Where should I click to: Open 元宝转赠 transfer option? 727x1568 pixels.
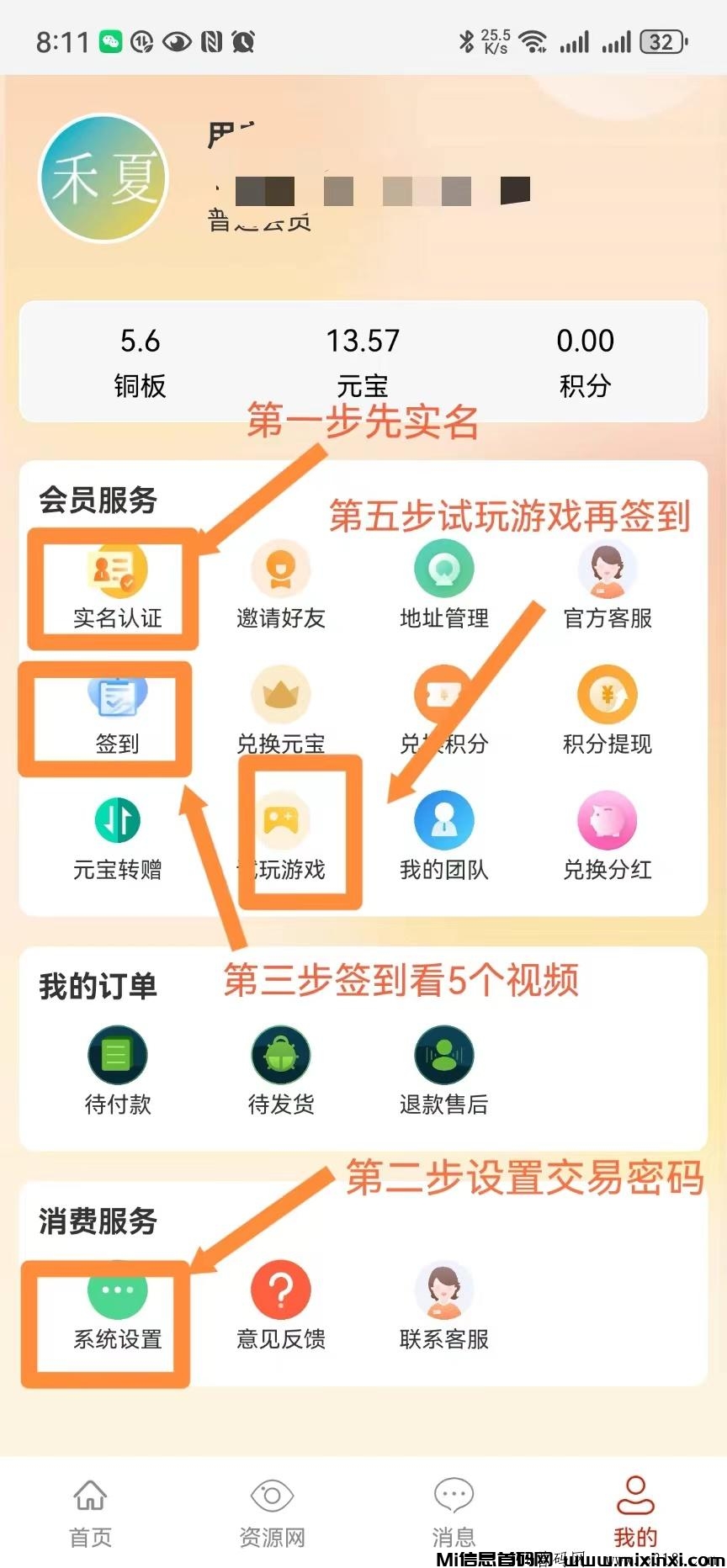coord(117,840)
